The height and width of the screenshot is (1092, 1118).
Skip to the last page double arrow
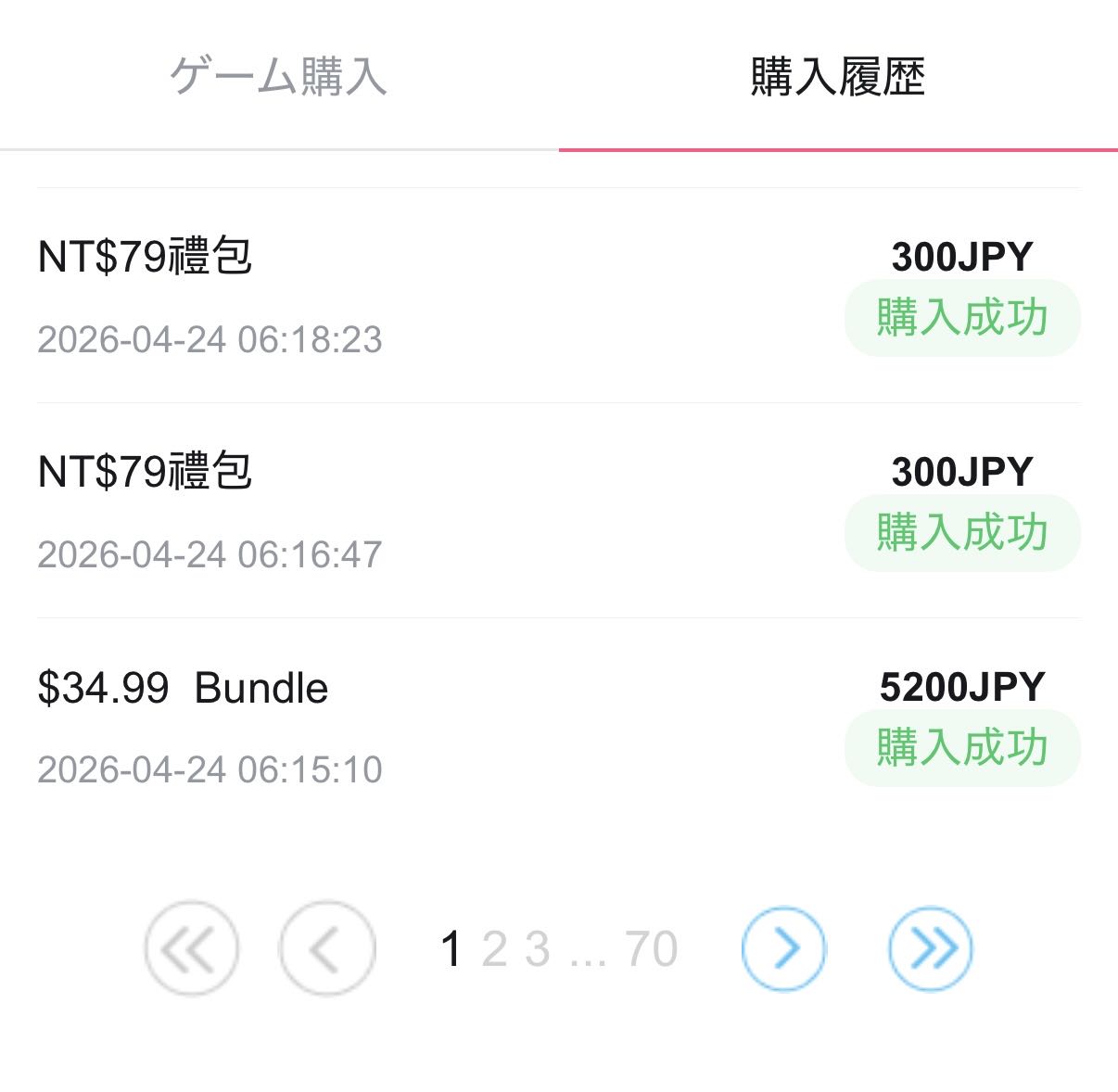pos(931,948)
